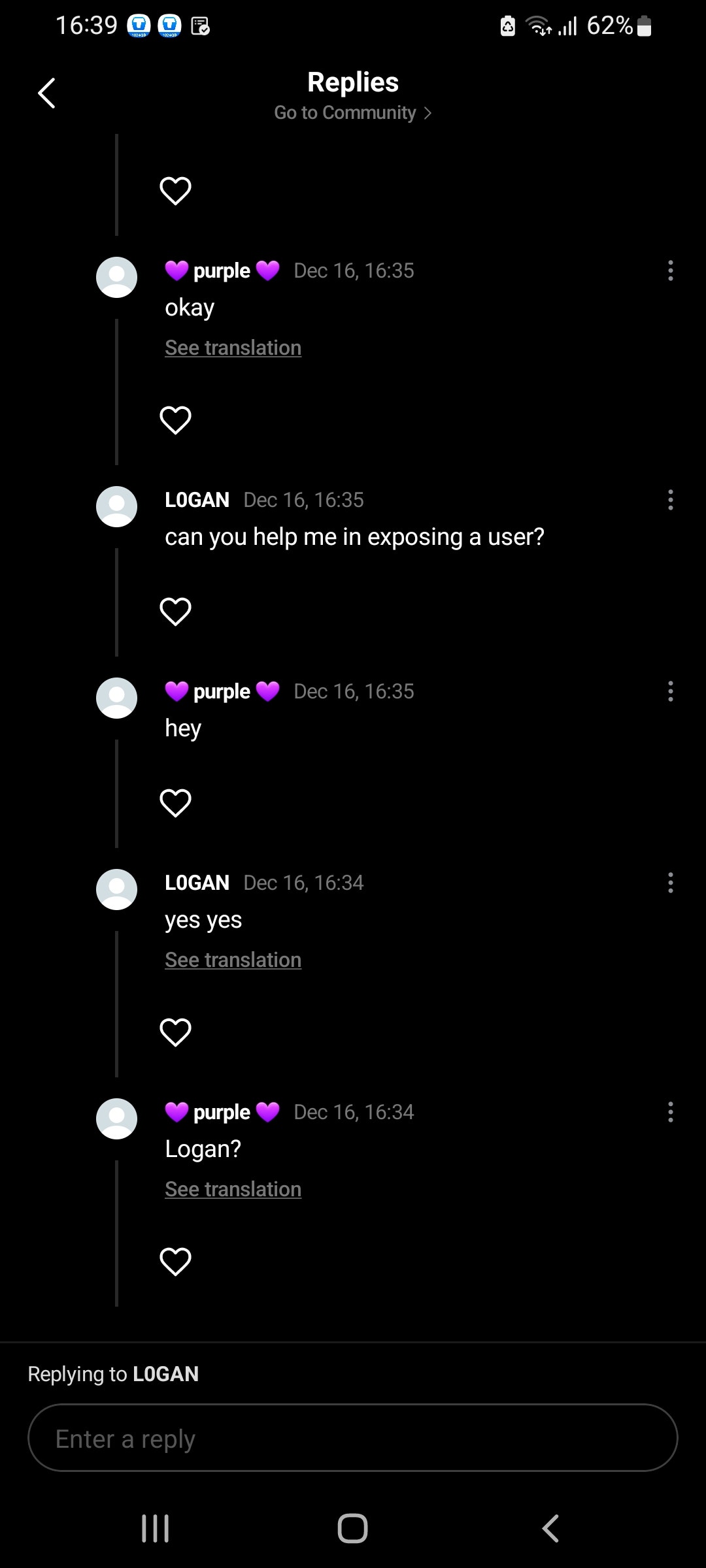Open L0GAN's profile avatar on "yes yes" comment

tap(116, 889)
